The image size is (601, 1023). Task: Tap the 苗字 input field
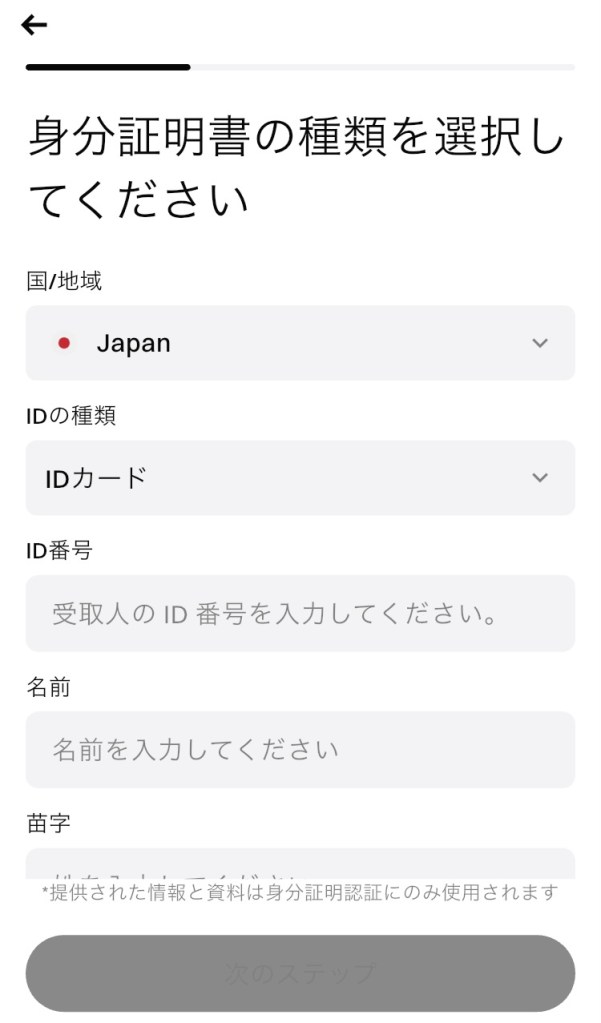[300, 863]
